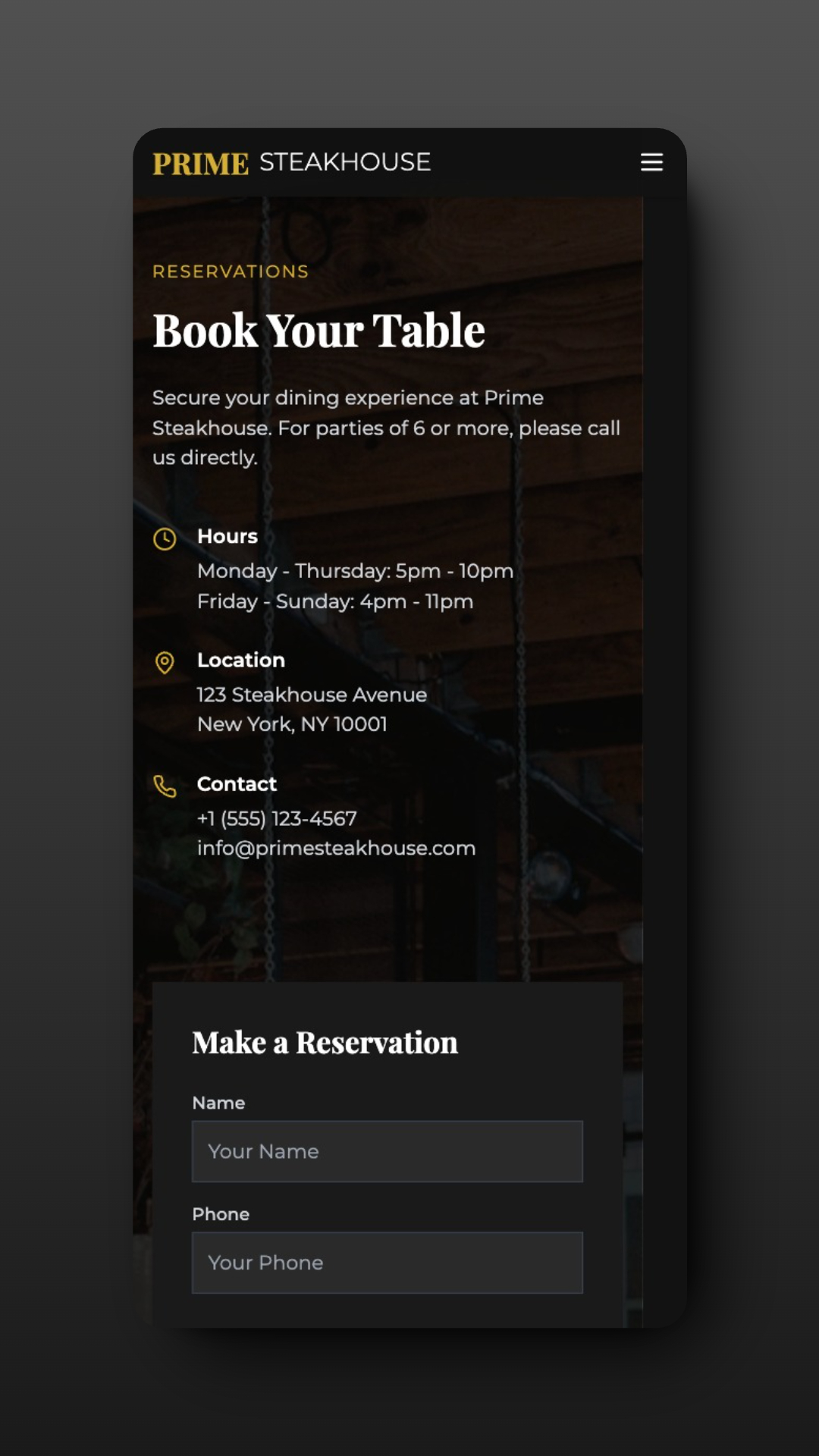Viewport: 819px width, 1456px height.
Task: Open the hamburger navigation menu
Action: (651, 162)
